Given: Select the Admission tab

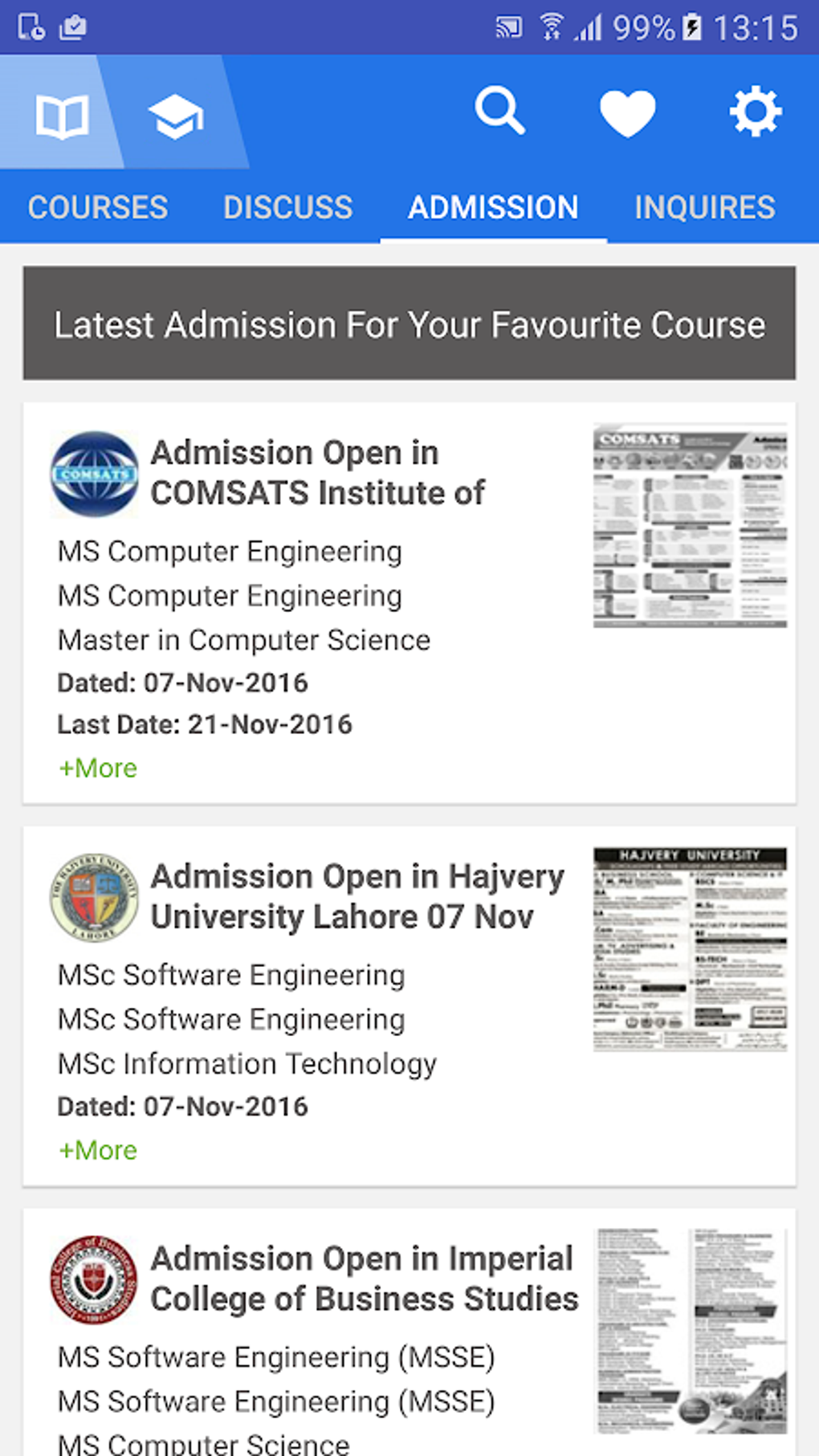Looking at the screenshot, I should coord(493,207).
